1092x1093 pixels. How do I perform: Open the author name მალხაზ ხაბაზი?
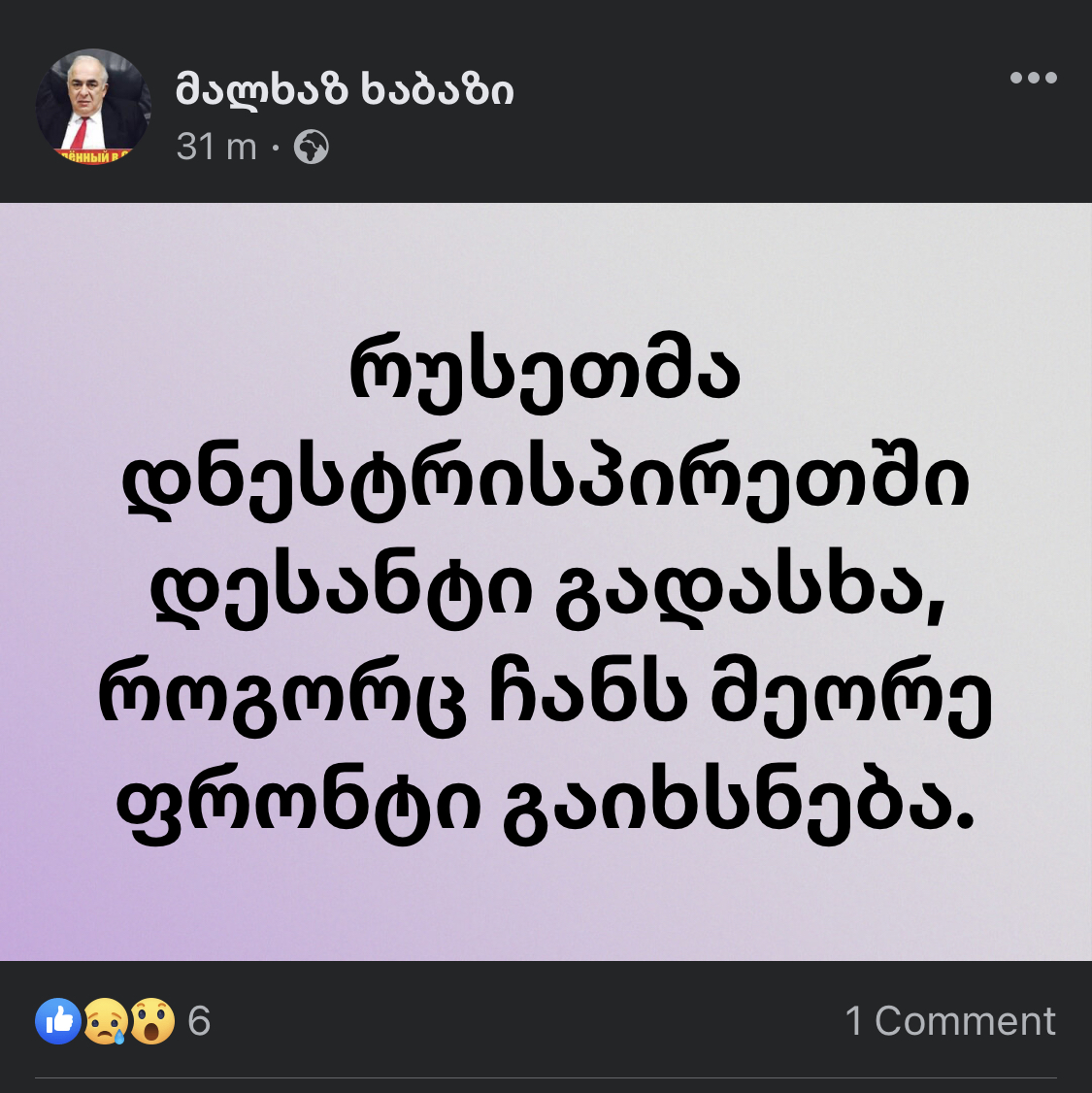coord(345,90)
